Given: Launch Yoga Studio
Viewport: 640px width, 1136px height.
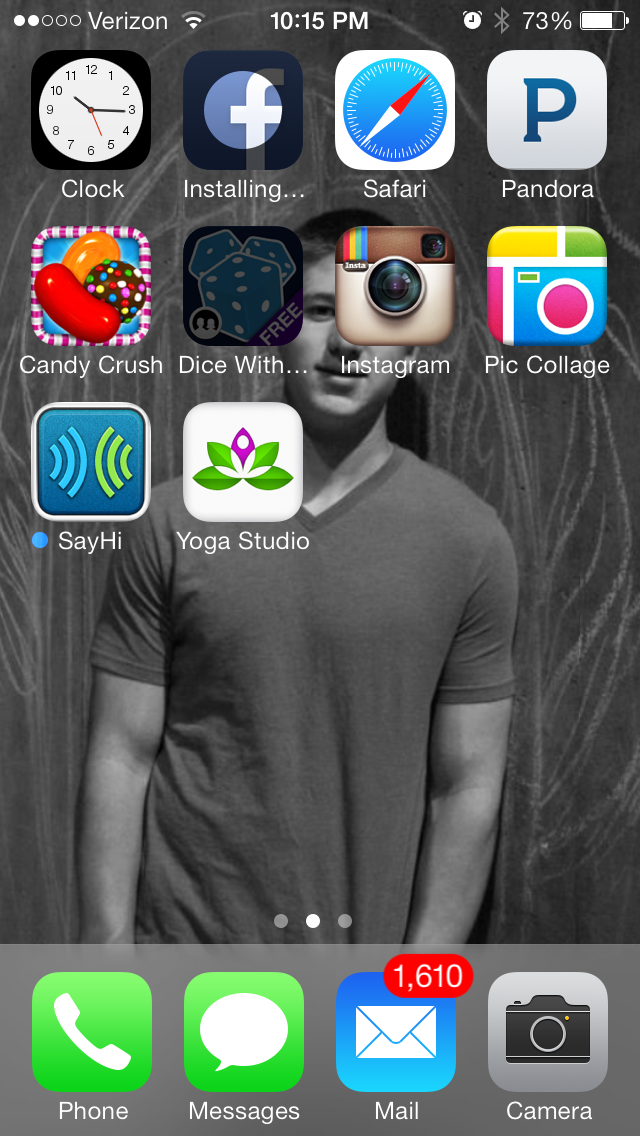Looking at the screenshot, I should [x=243, y=462].
